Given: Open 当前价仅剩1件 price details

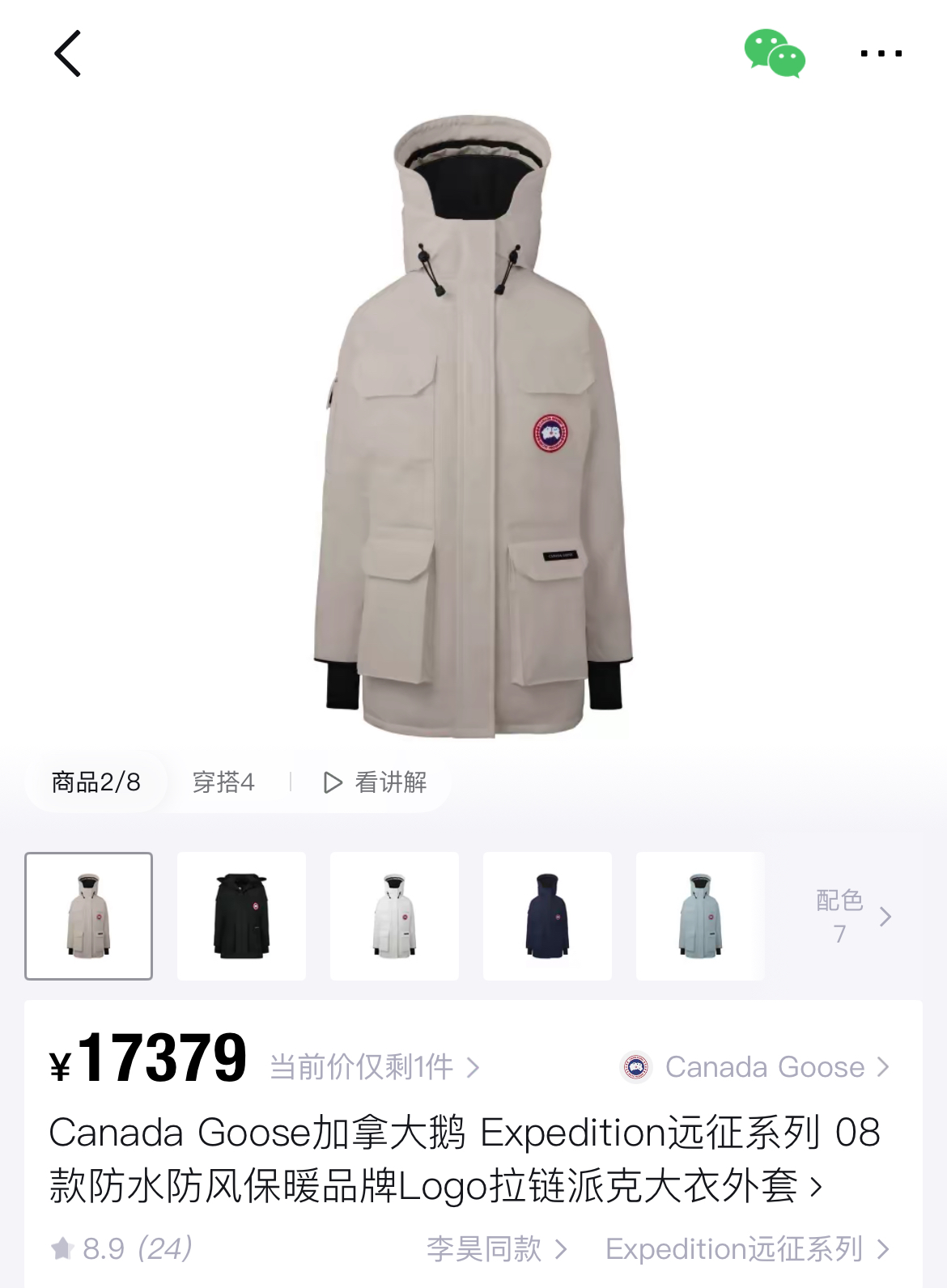Looking at the screenshot, I should point(374,1067).
